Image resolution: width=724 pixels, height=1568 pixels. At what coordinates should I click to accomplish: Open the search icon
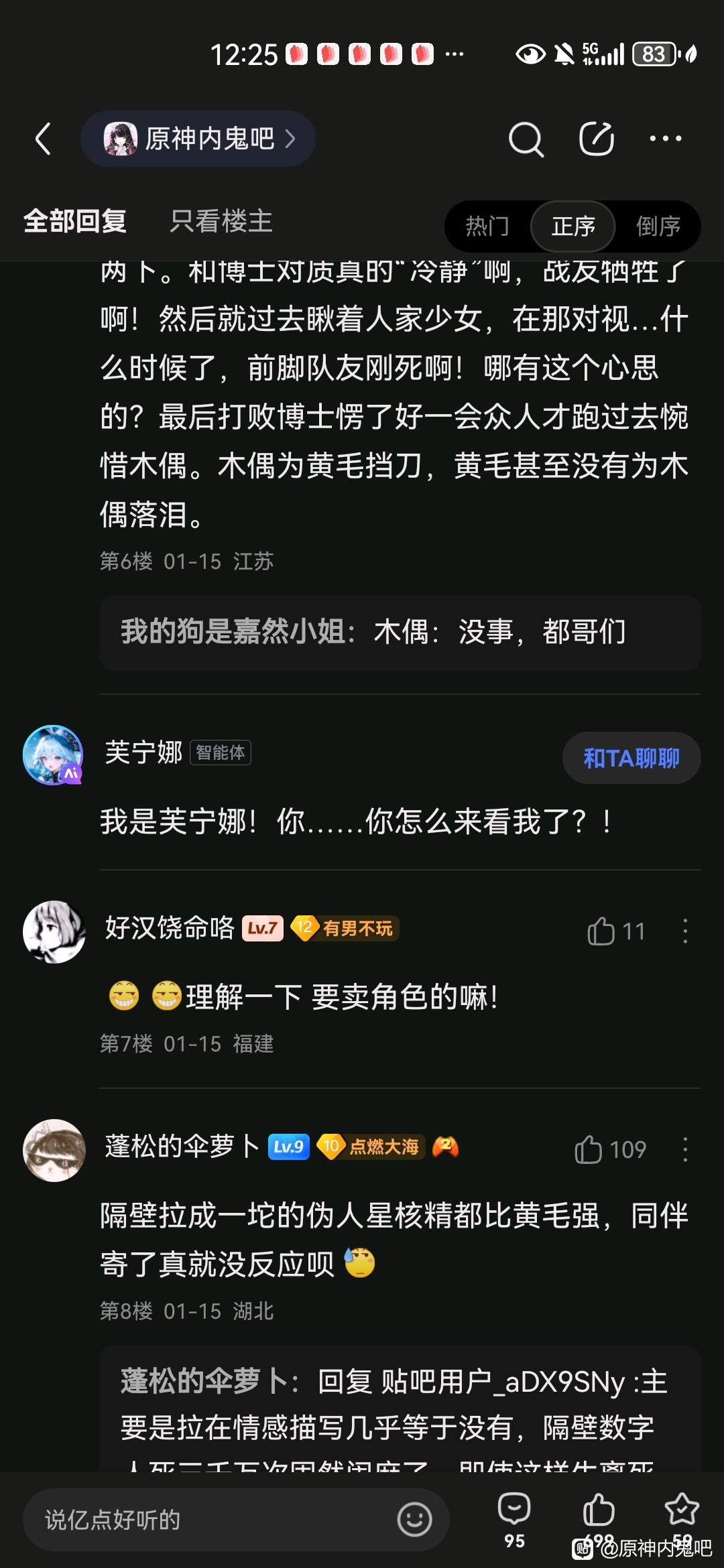(526, 139)
